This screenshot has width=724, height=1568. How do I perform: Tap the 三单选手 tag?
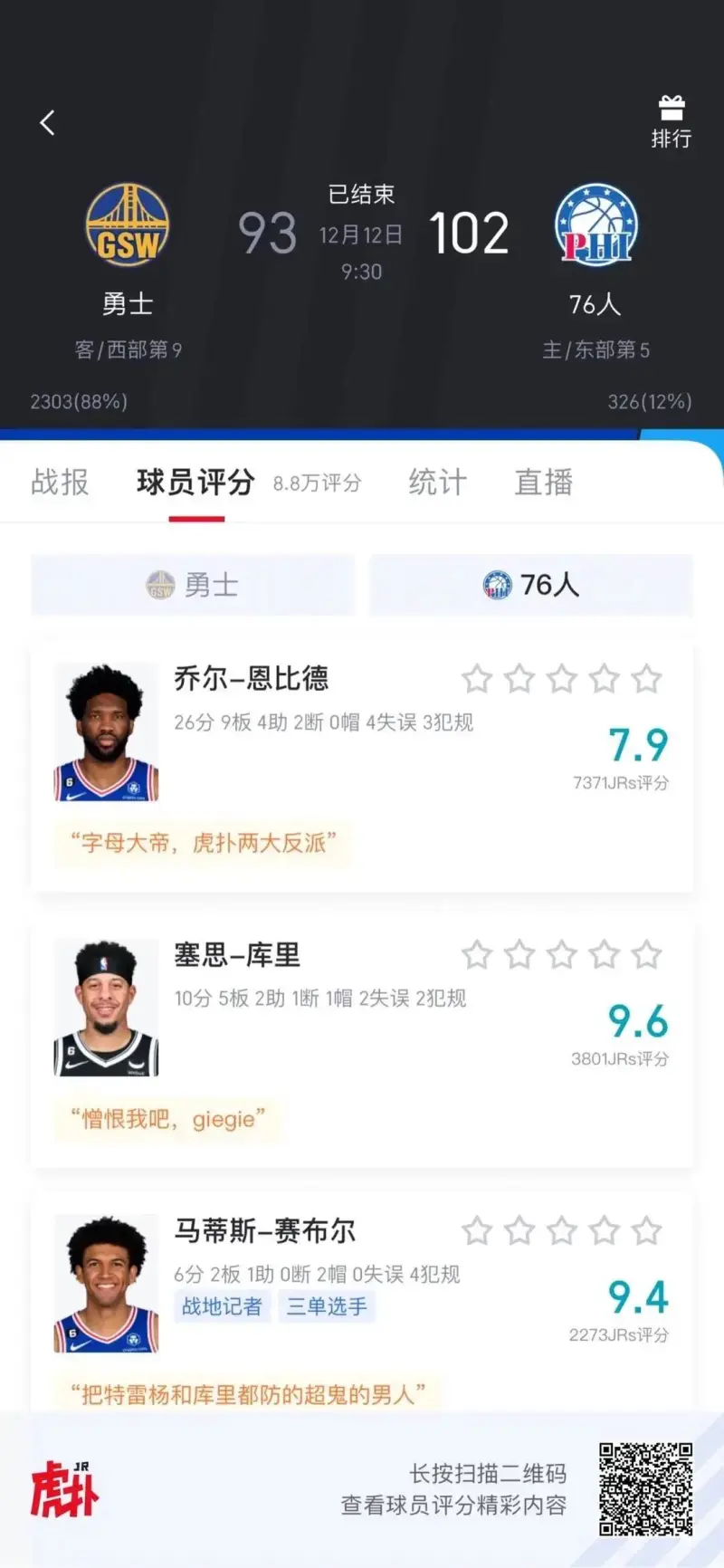(327, 1306)
